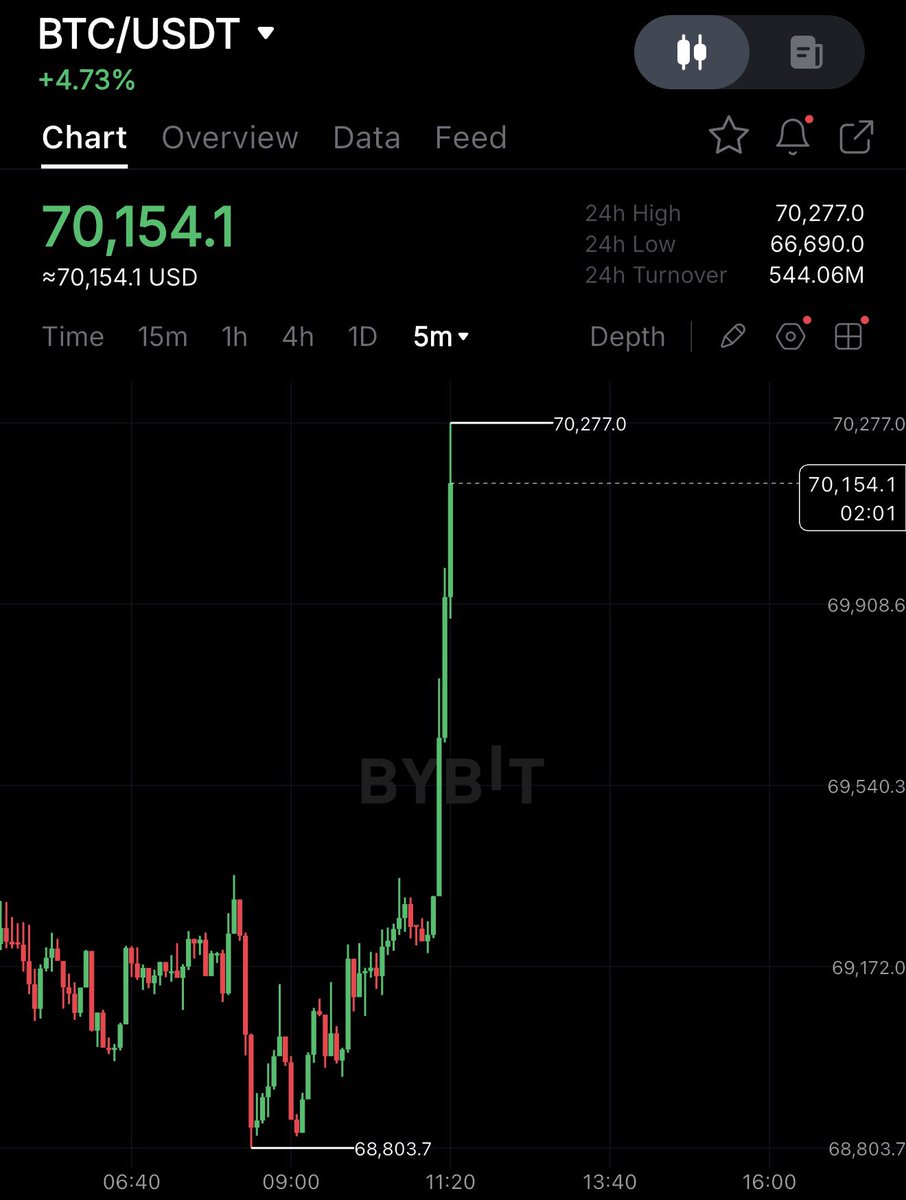Change interval to 1h
The width and height of the screenshot is (906, 1200).
point(234,337)
